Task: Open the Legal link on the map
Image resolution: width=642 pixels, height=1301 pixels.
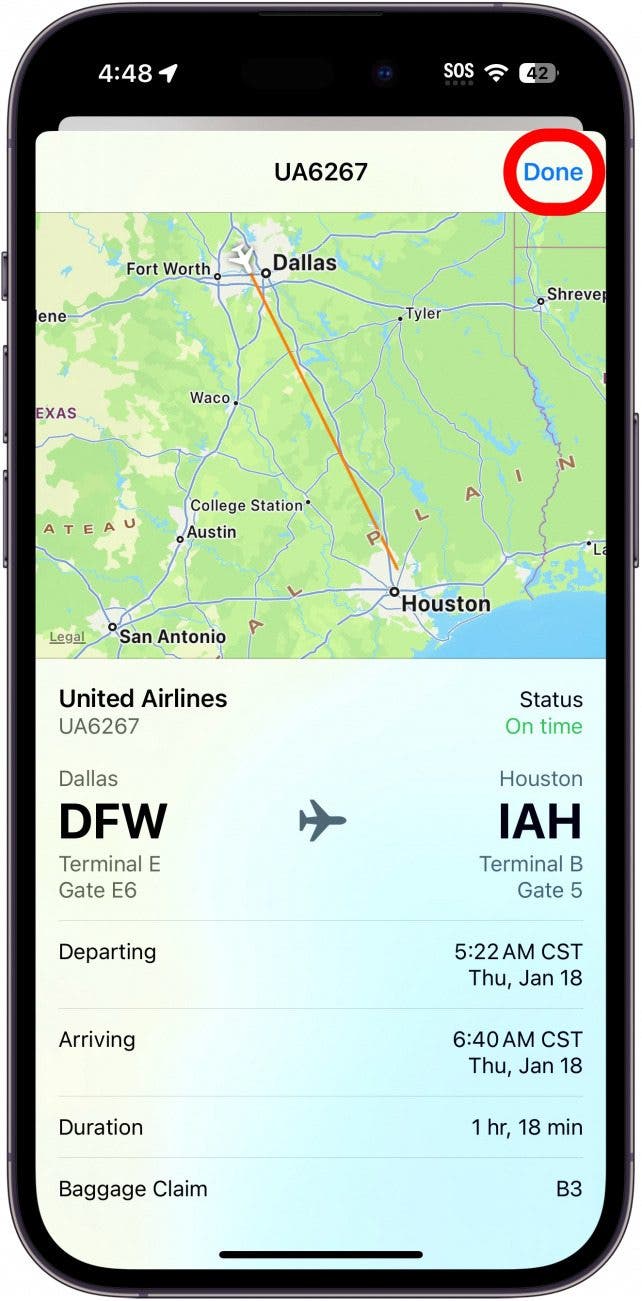Action: 67,637
